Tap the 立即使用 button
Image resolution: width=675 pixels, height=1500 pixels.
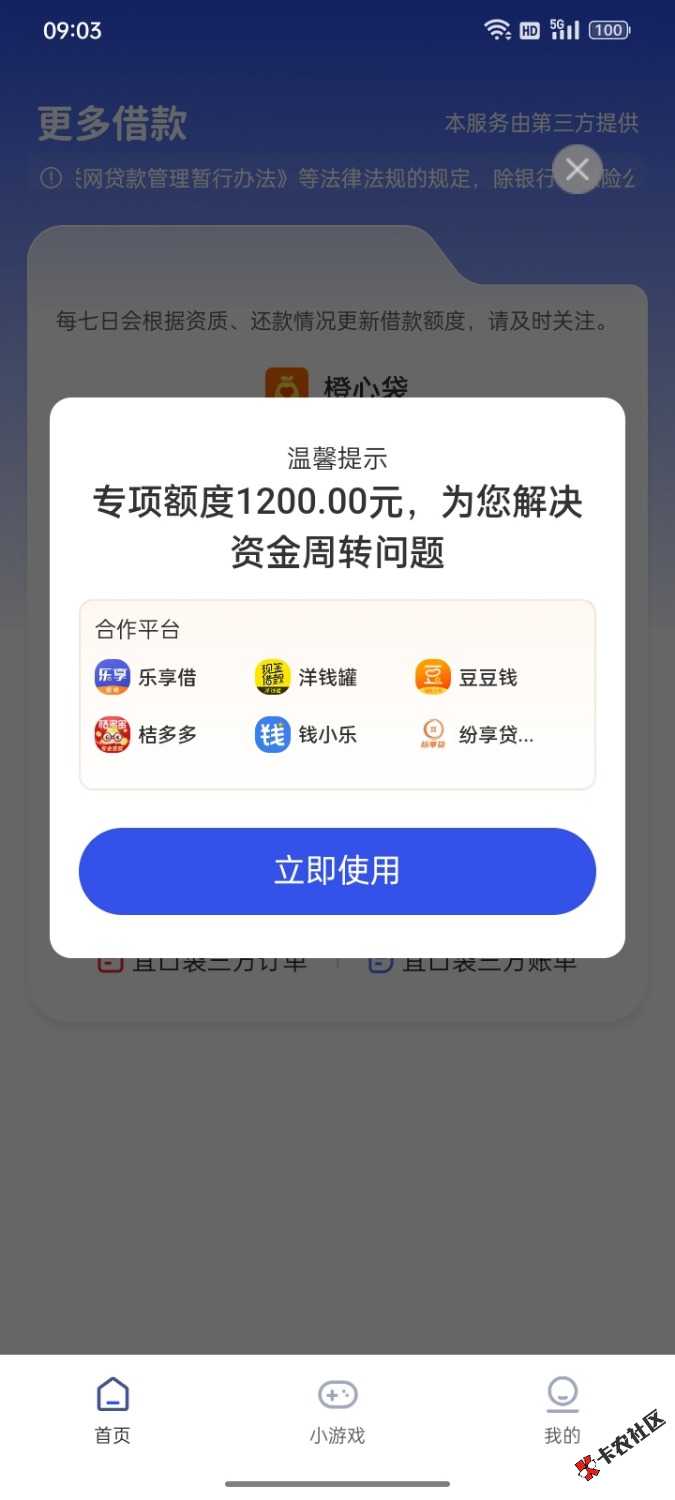point(337,871)
